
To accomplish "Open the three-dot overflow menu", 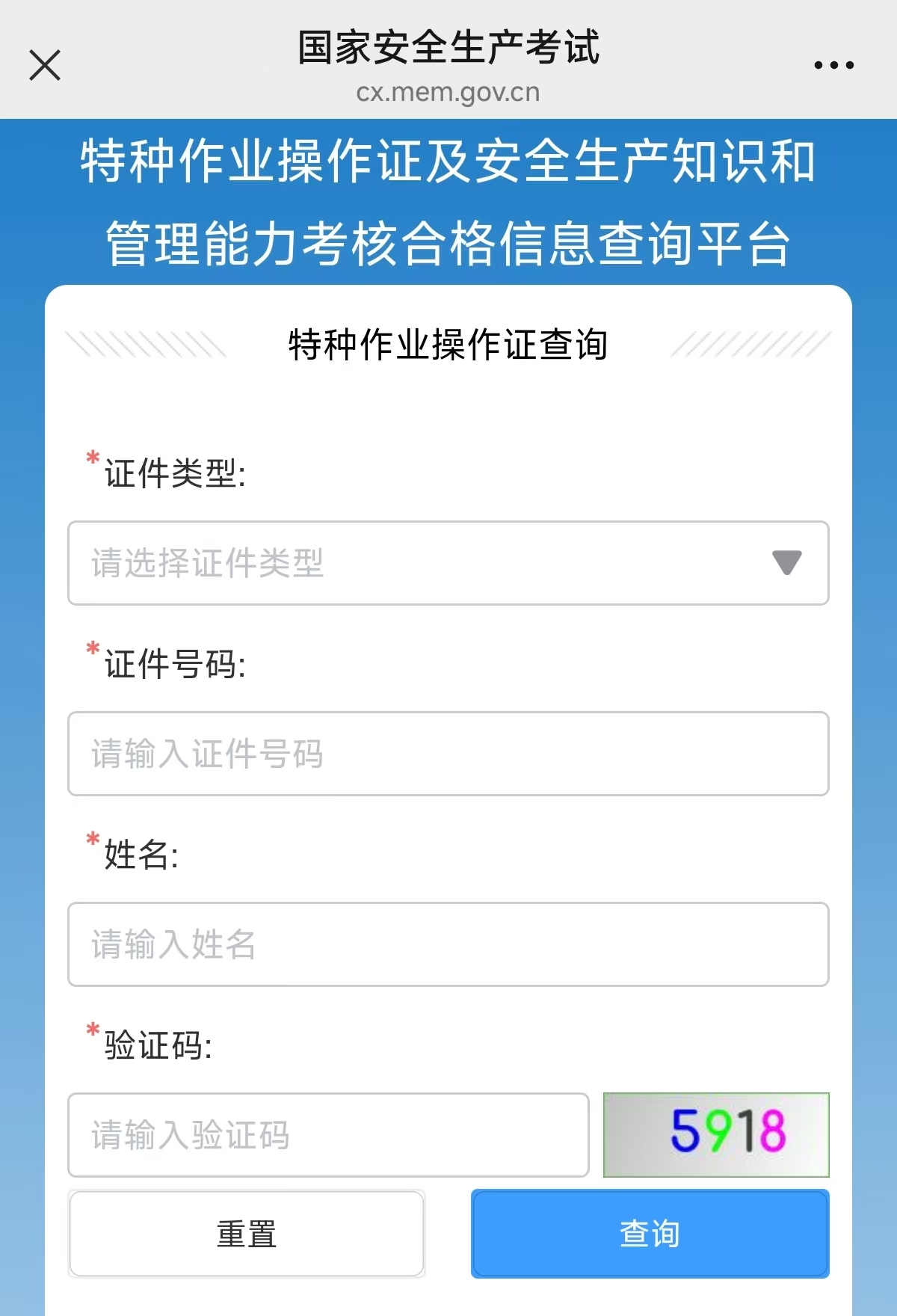I will click(x=833, y=65).
